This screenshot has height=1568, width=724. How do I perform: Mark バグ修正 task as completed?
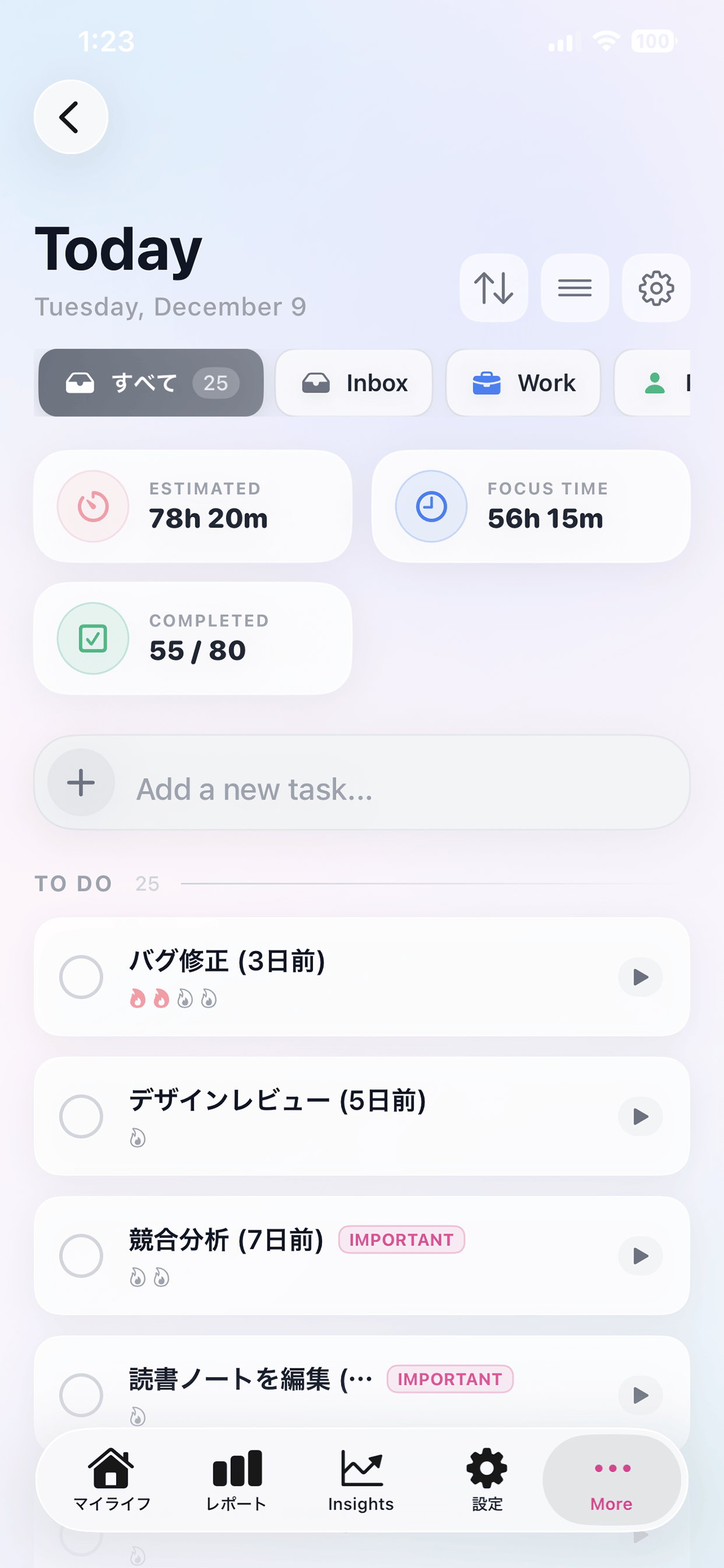[82, 977]
